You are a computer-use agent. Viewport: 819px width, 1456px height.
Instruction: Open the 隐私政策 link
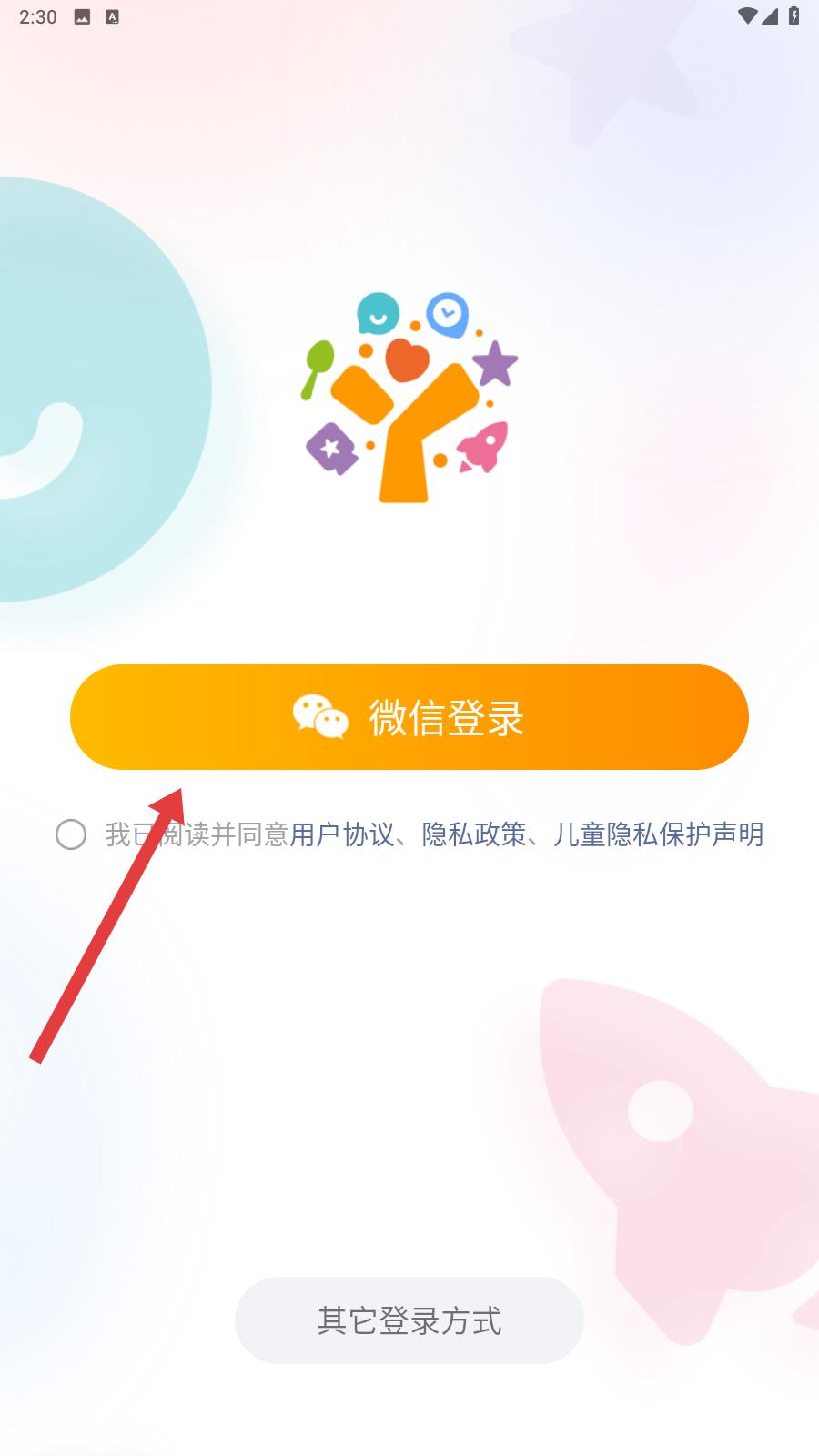coord(474,834)
